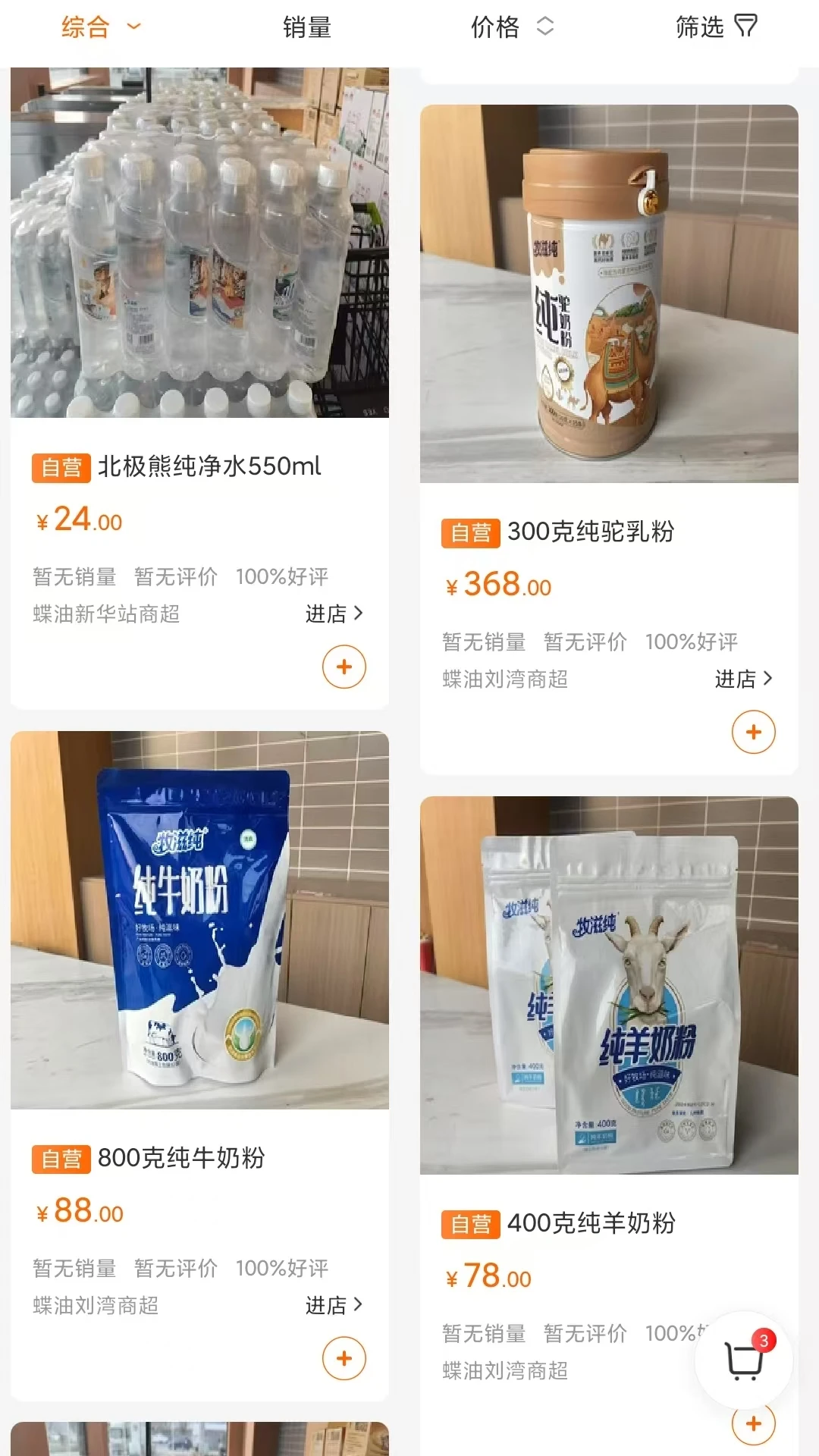Viewport: 819px width, 1456px height.
Task: Tap the 100%好评 rating text on camel milk
Action: pyautogui.click(x=692, y=644)
